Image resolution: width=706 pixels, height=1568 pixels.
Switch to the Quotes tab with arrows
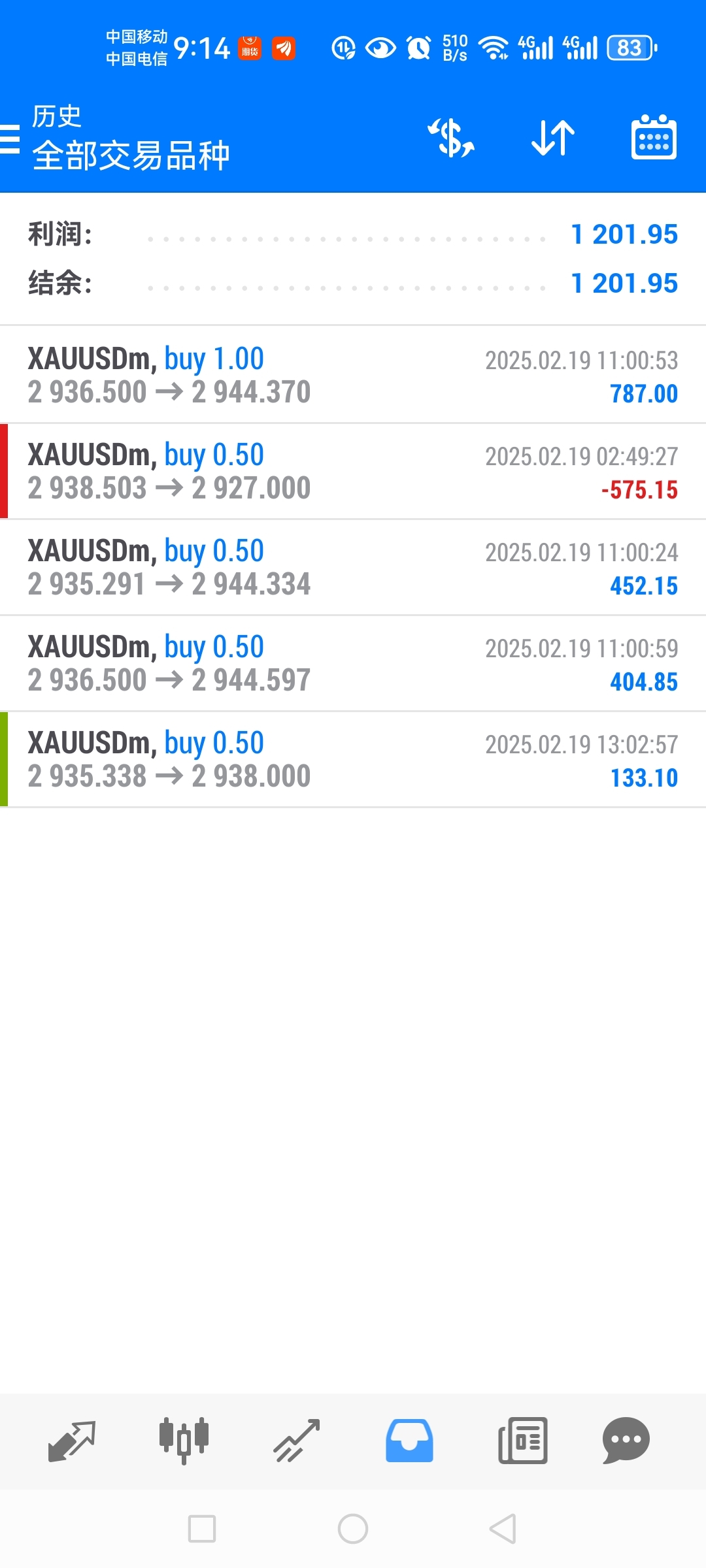[72, 1441]
